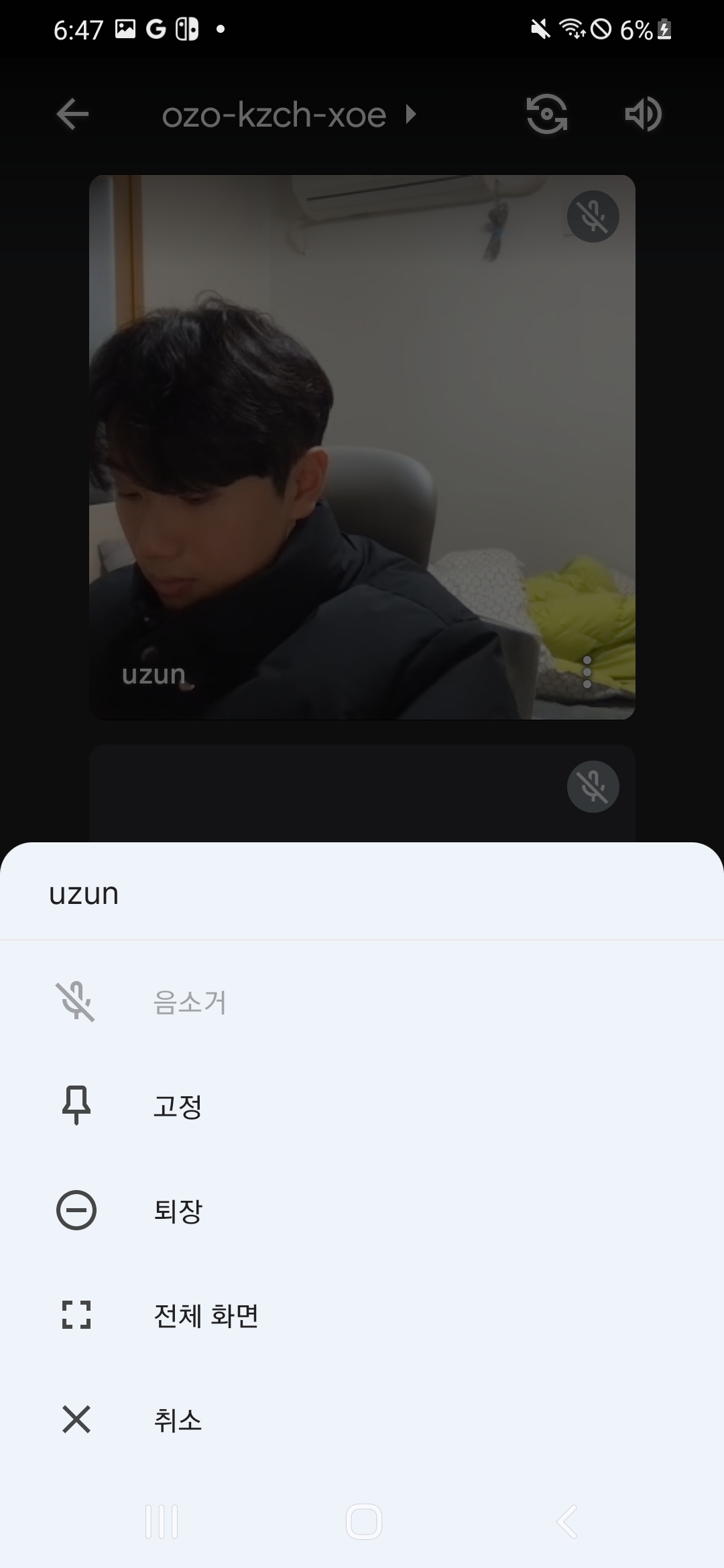Select 전체 화면 to view full screen

click(x=206, y=1315)
